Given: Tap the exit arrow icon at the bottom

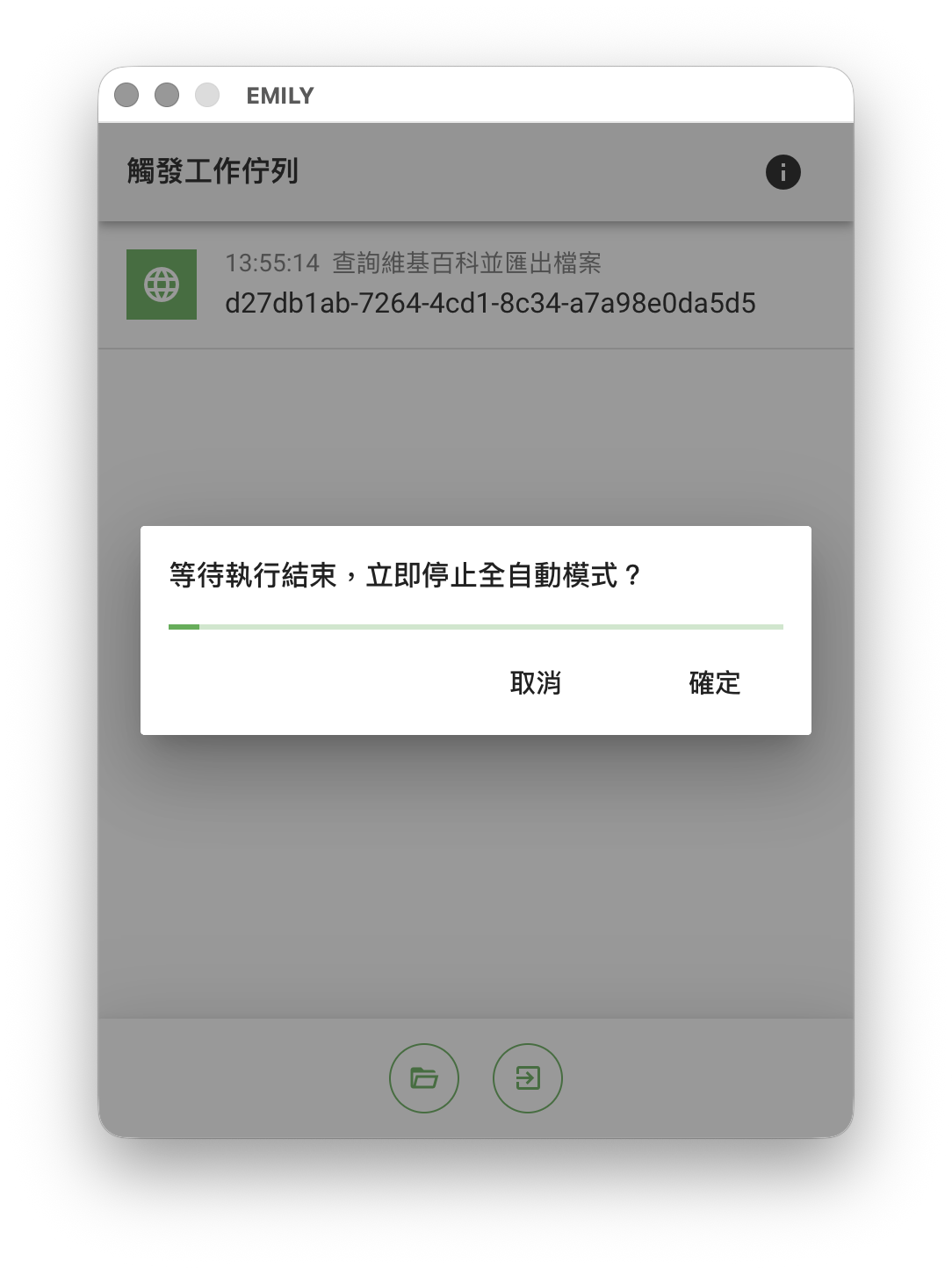Looking at the screenshot, I should pyautogui.click(x=528, y=1077).
